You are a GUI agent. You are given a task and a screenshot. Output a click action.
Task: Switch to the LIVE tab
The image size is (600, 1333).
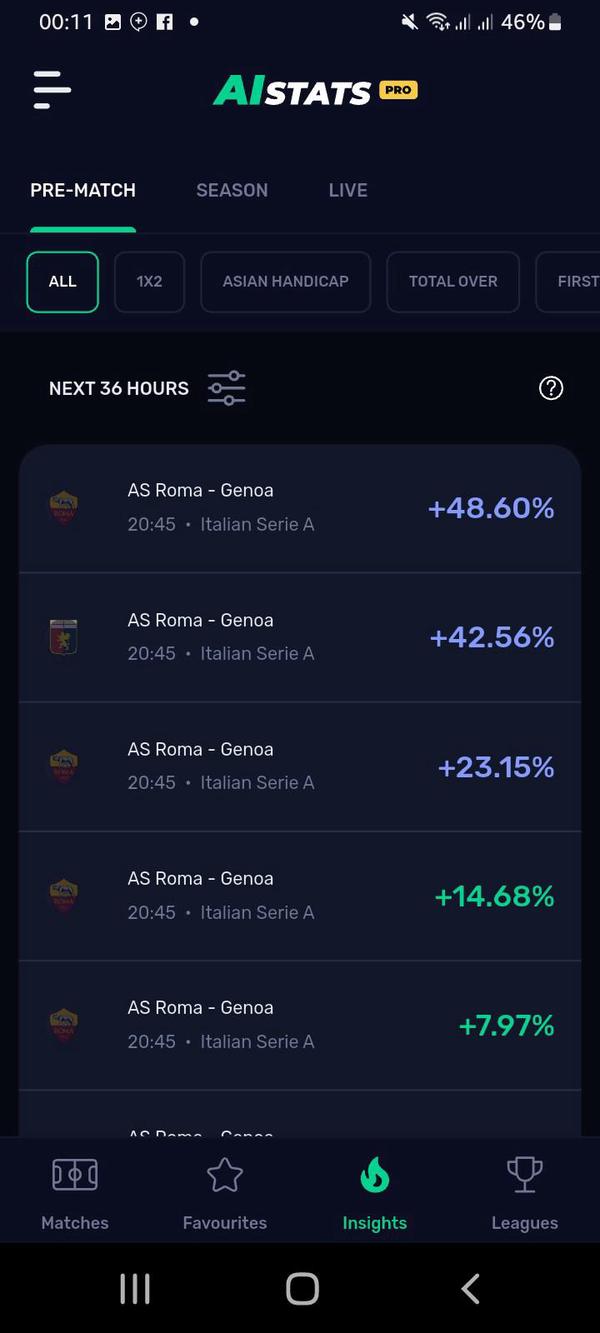pyautogui.click(x=348, y=190)
